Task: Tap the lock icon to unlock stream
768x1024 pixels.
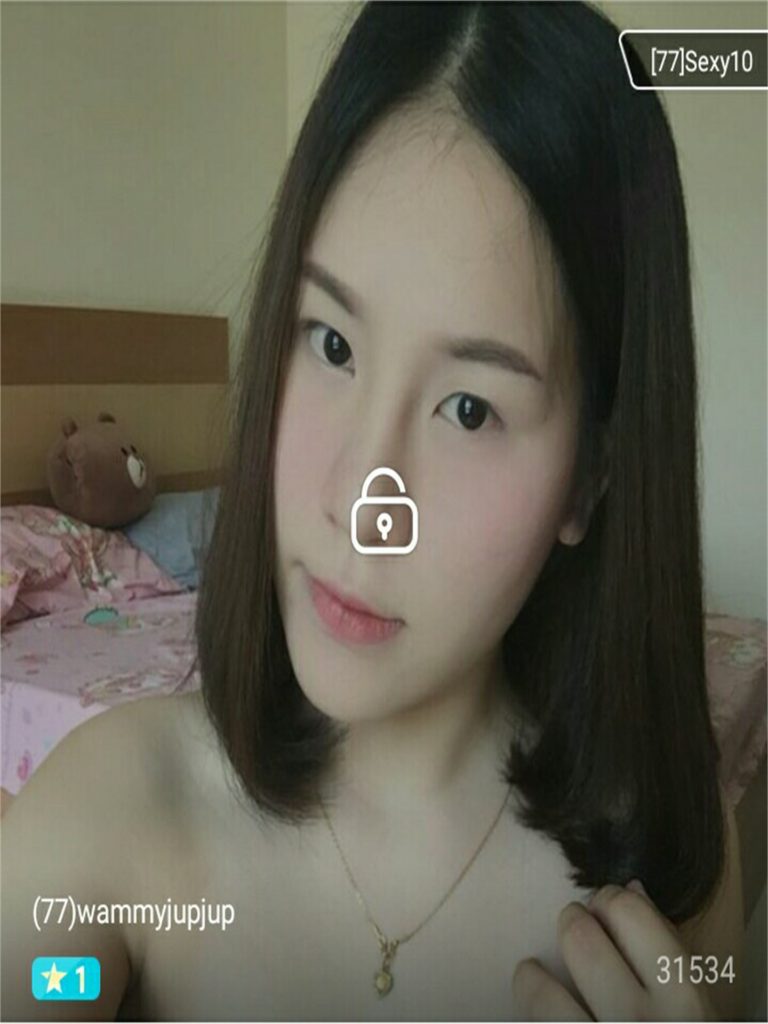Action: (x=384, y=512)
